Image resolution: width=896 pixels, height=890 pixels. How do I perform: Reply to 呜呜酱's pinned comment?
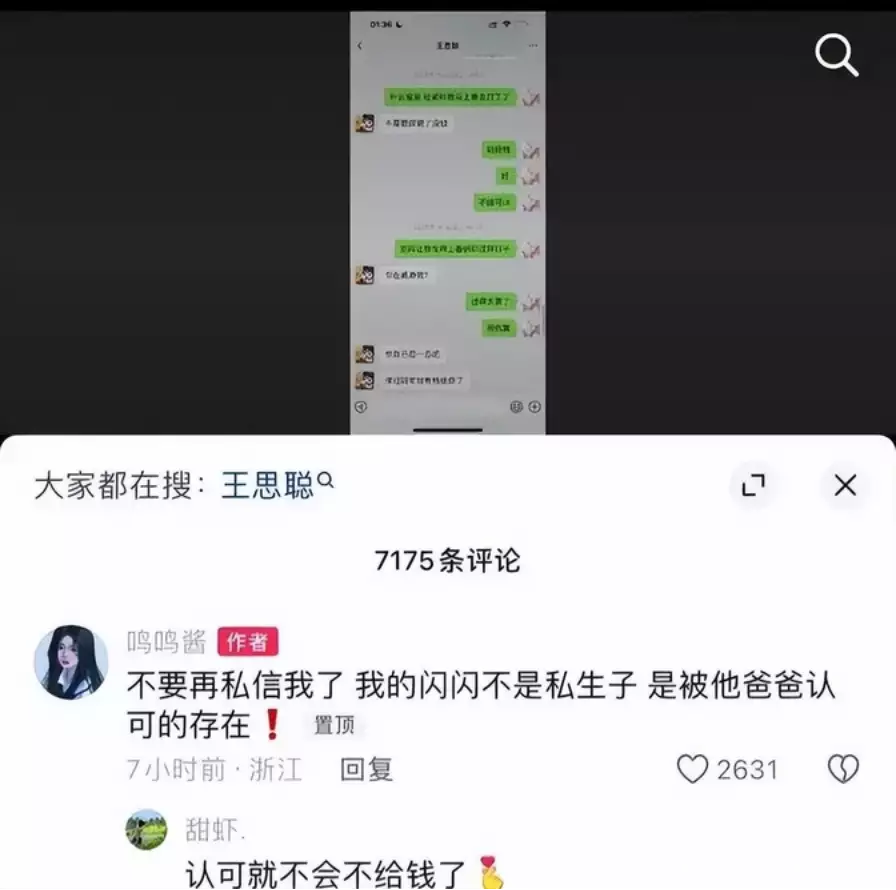point(366,769)
